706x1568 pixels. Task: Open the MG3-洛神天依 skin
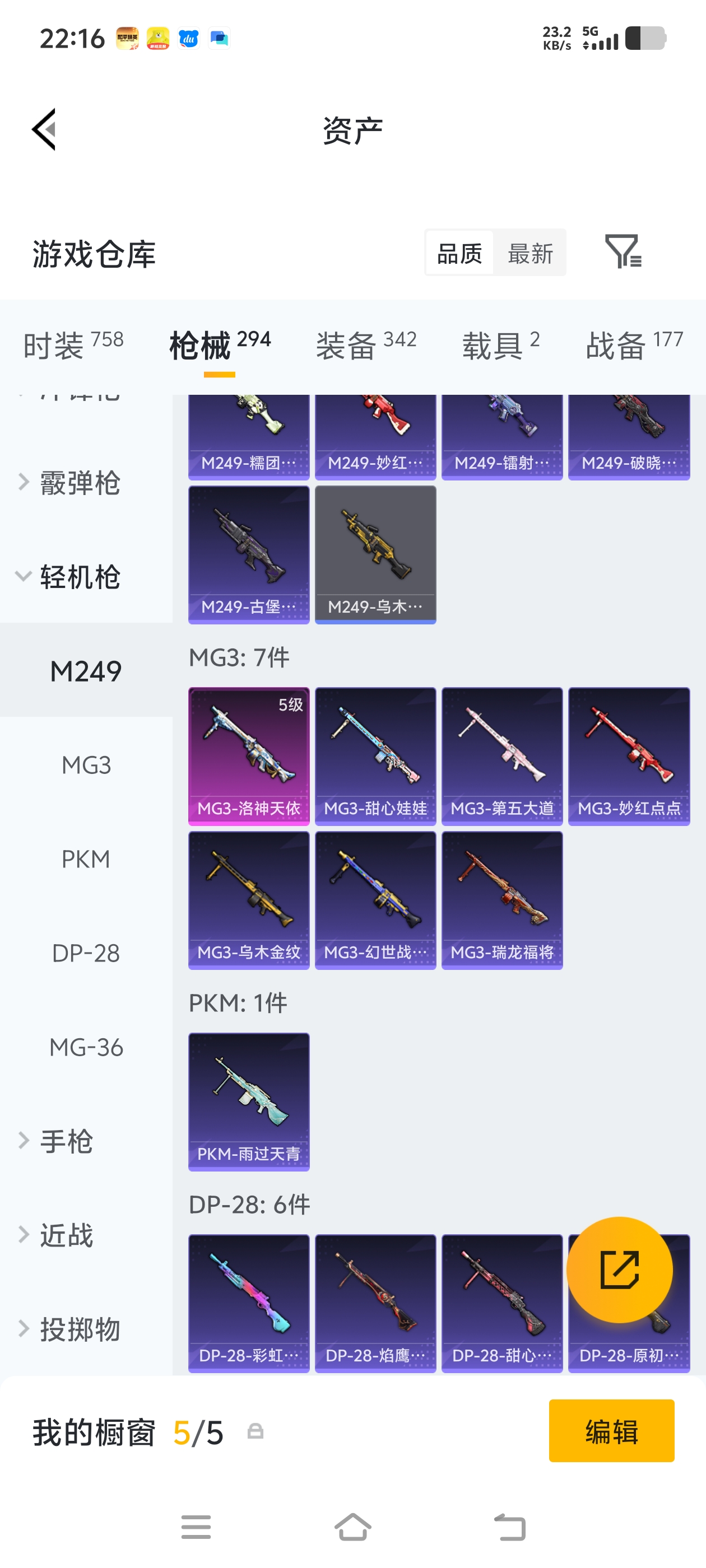[249, 756]
